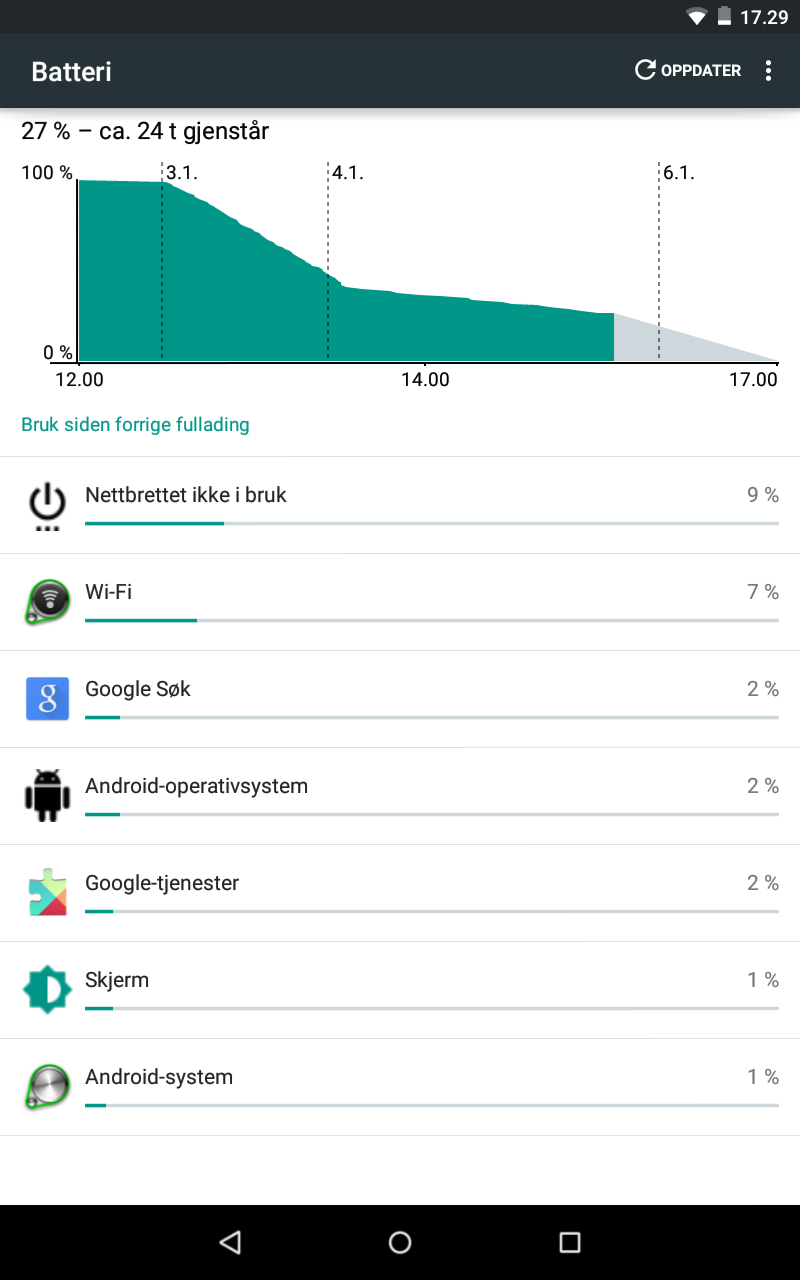Open Google-tjenester battery details
The height and width of the screenshot is (1280, 800).
[x=400, y=893]
